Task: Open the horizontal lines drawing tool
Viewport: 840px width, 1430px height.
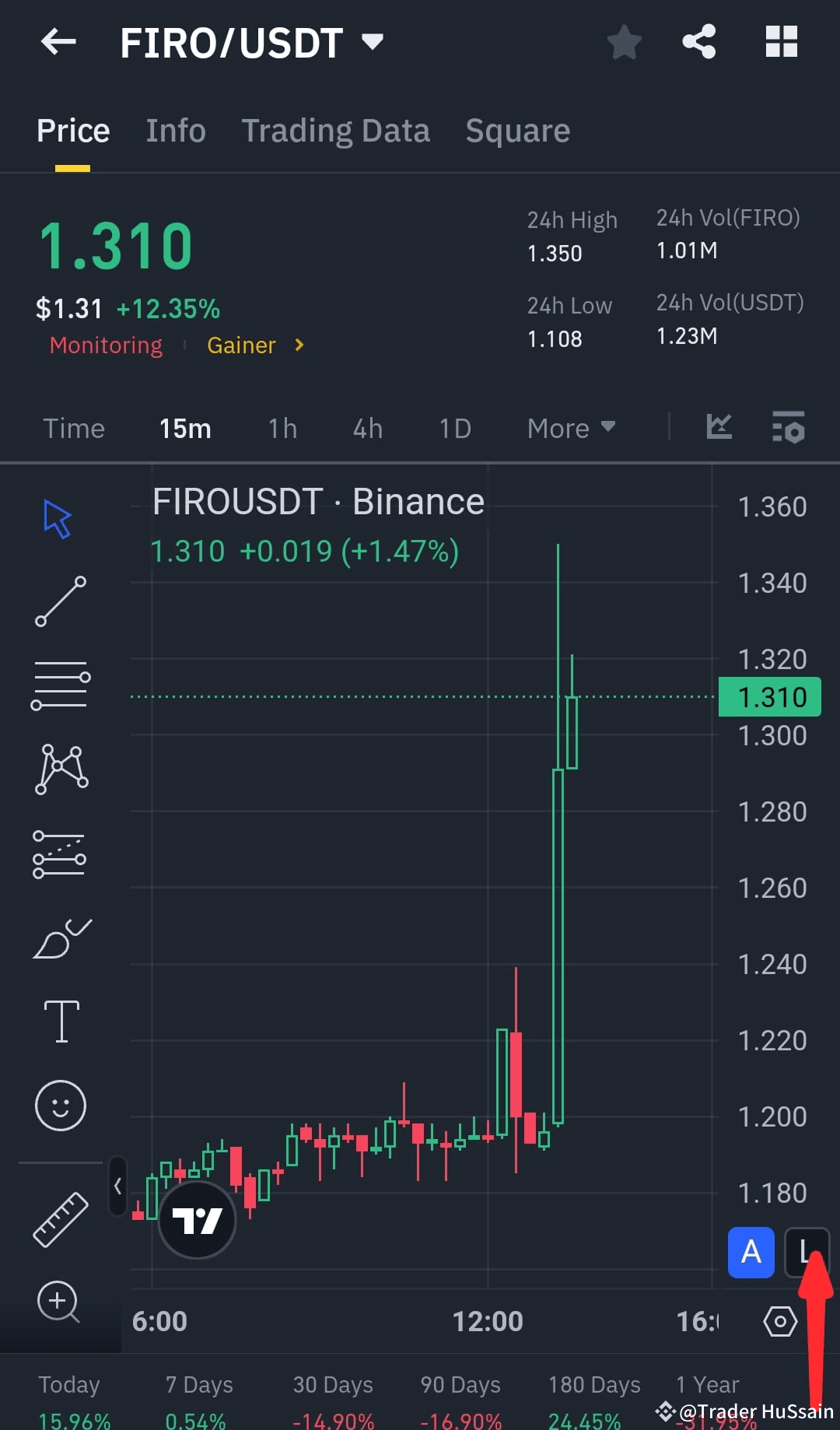Action: [61, 685]
